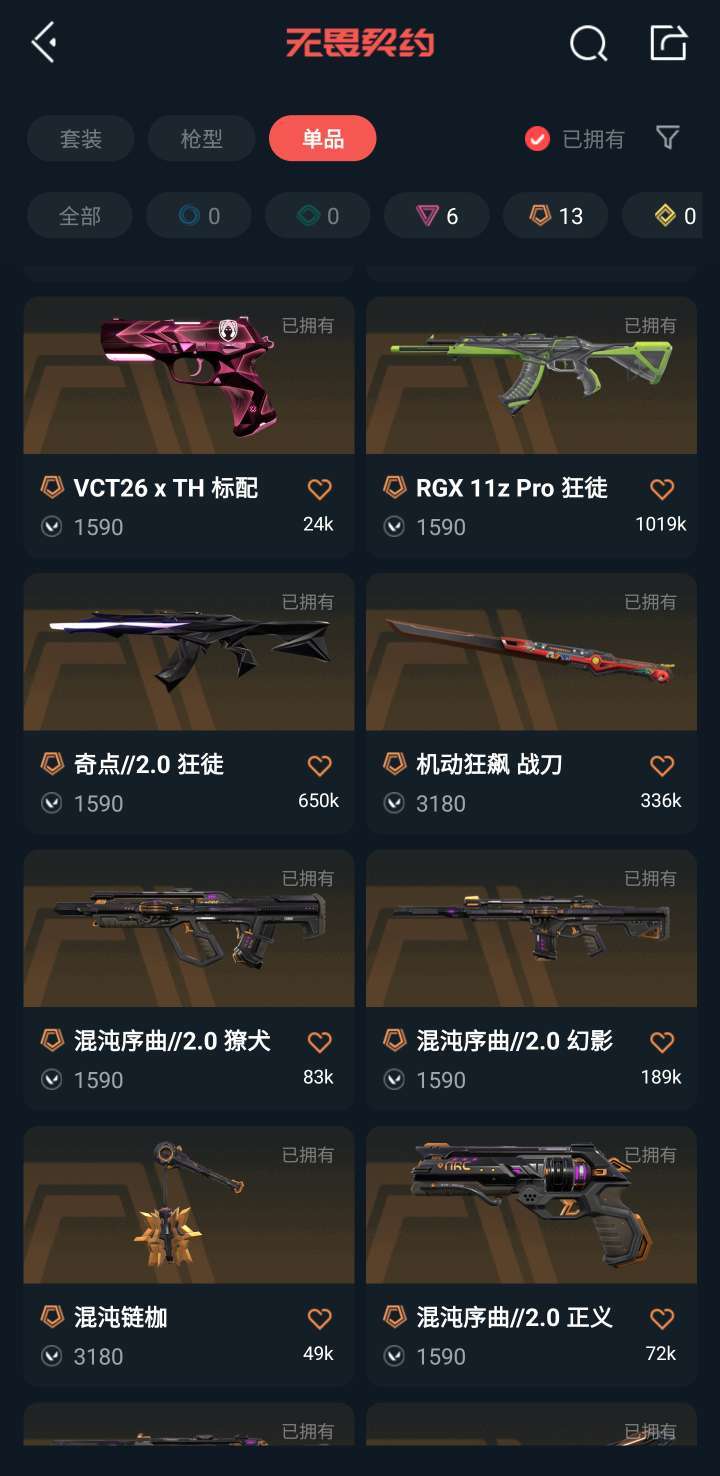The width and height of the screenshot is (720, 1476).
Task: Select the 全部 rarity chip
Action: click(80, 216)
